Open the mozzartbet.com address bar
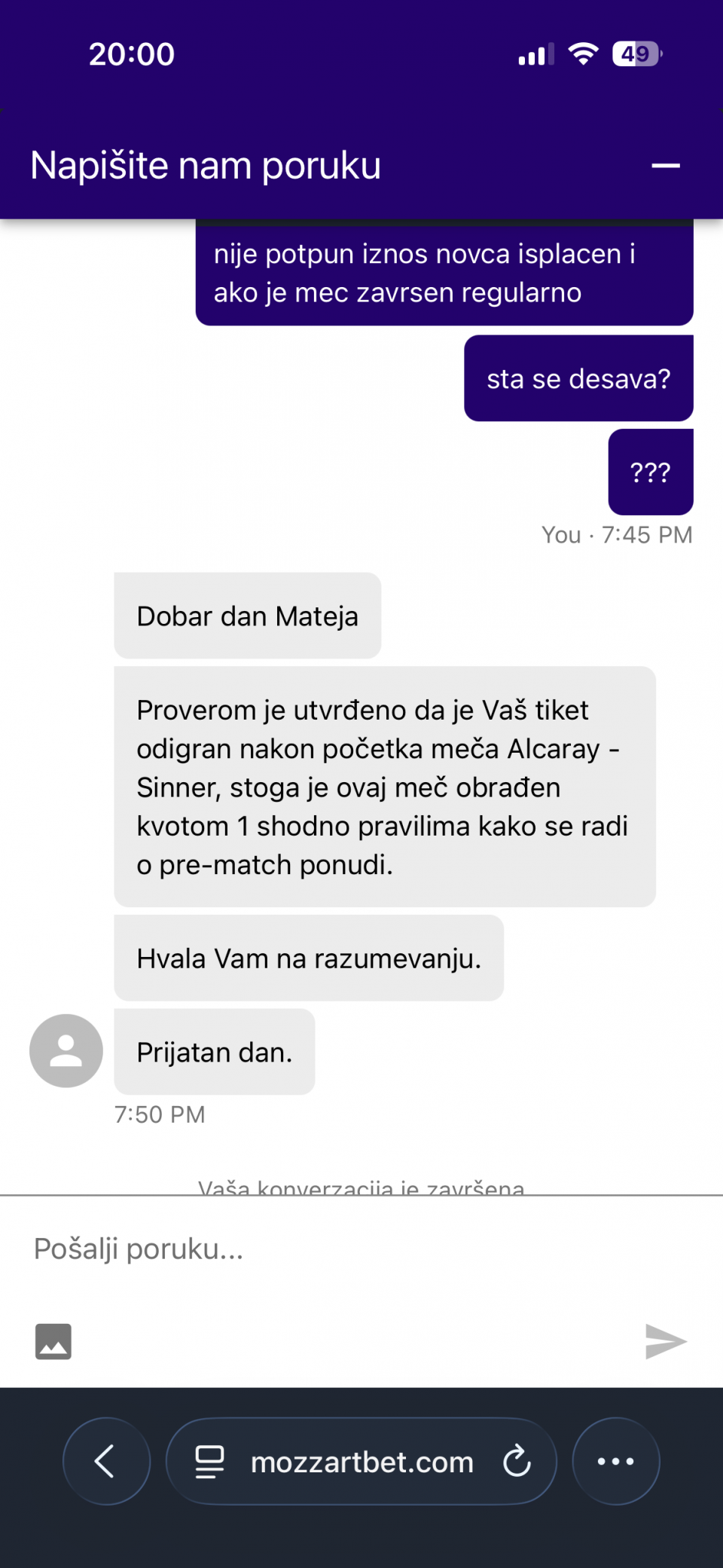This screenshot has width=723, height=1568. (x=361, y=1462)
